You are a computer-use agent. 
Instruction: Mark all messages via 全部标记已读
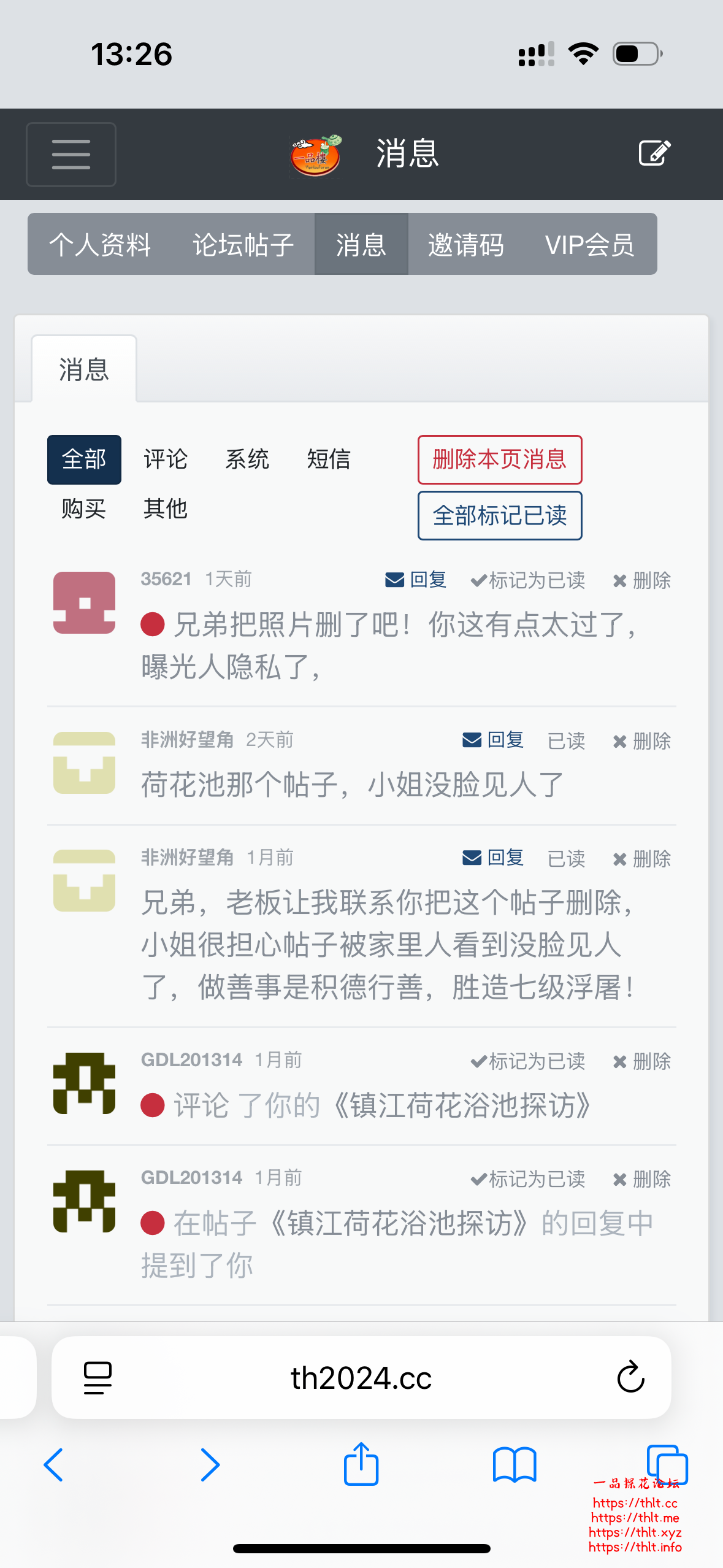coord(500,515)
